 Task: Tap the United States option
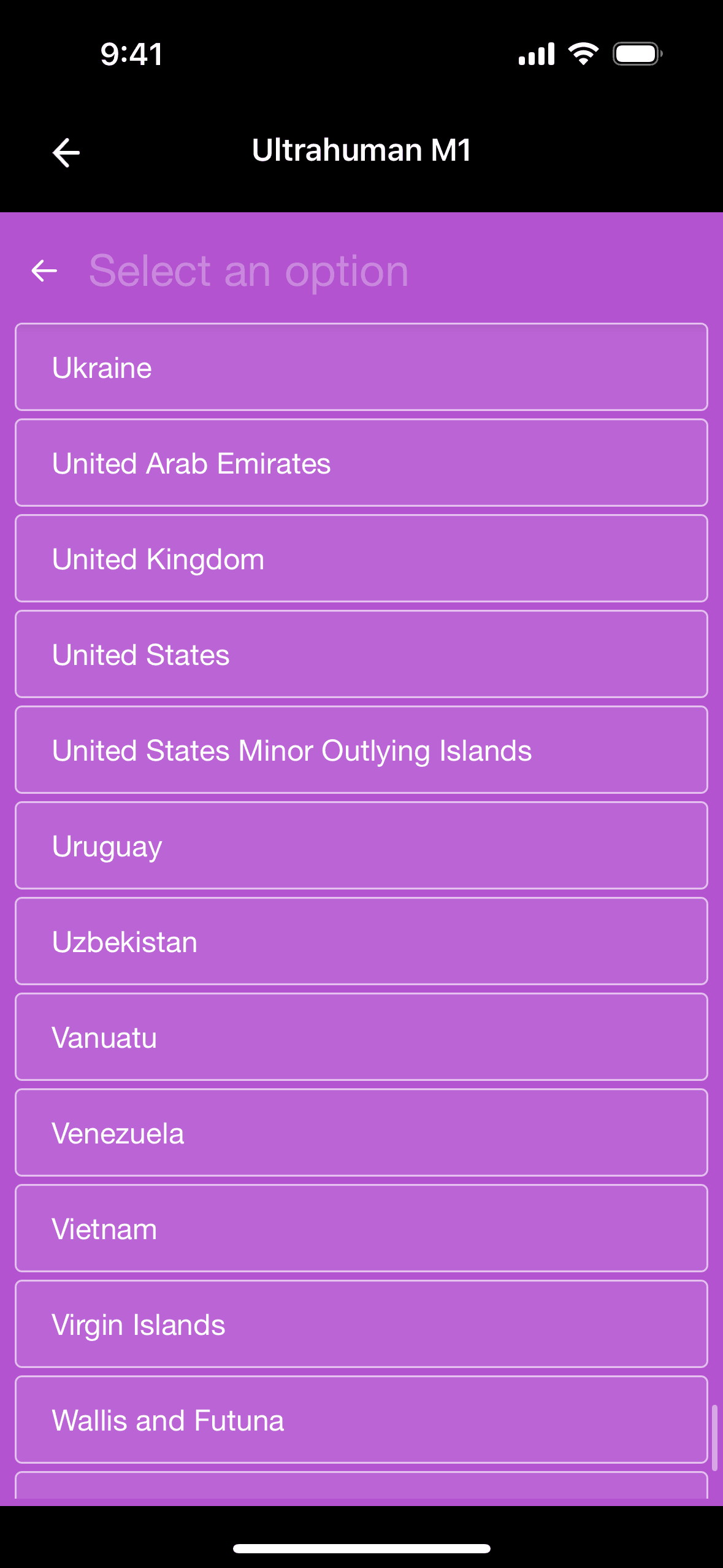361,655
